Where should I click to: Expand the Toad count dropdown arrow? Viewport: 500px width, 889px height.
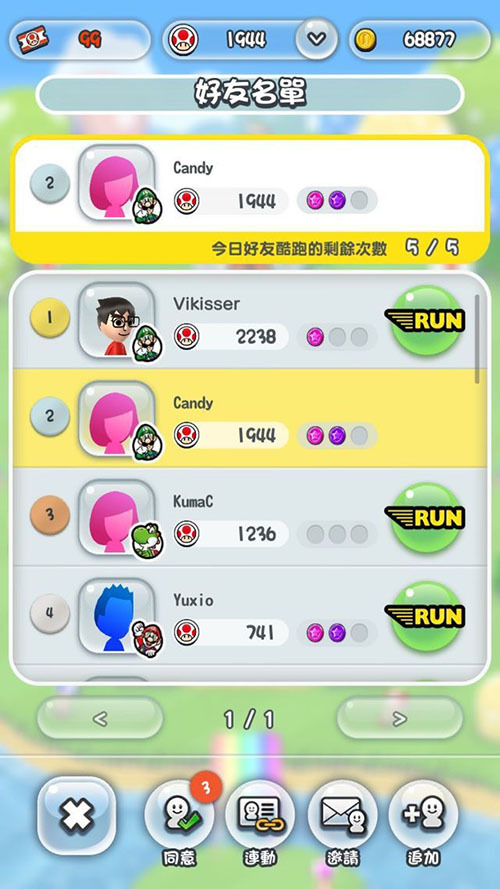[x=317, y=39]
